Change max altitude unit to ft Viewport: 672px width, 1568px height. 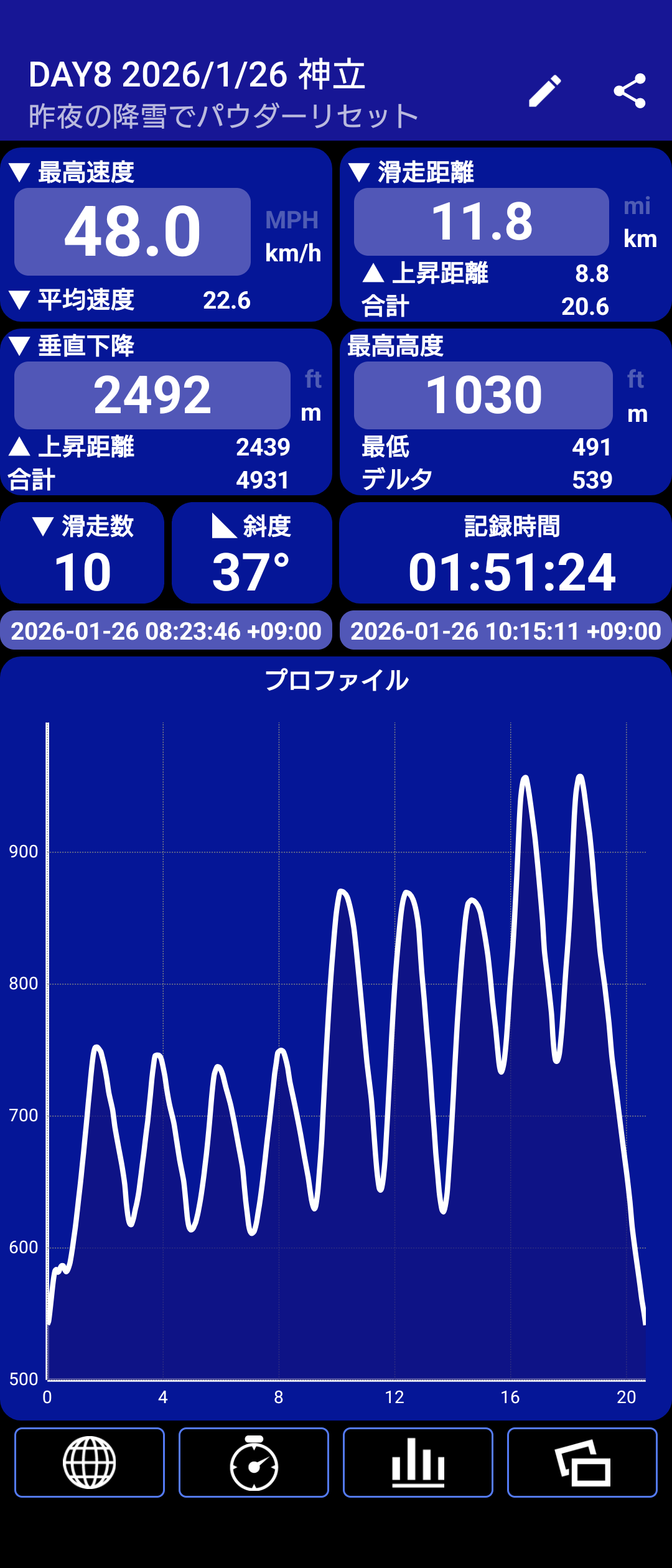[635, 380]
